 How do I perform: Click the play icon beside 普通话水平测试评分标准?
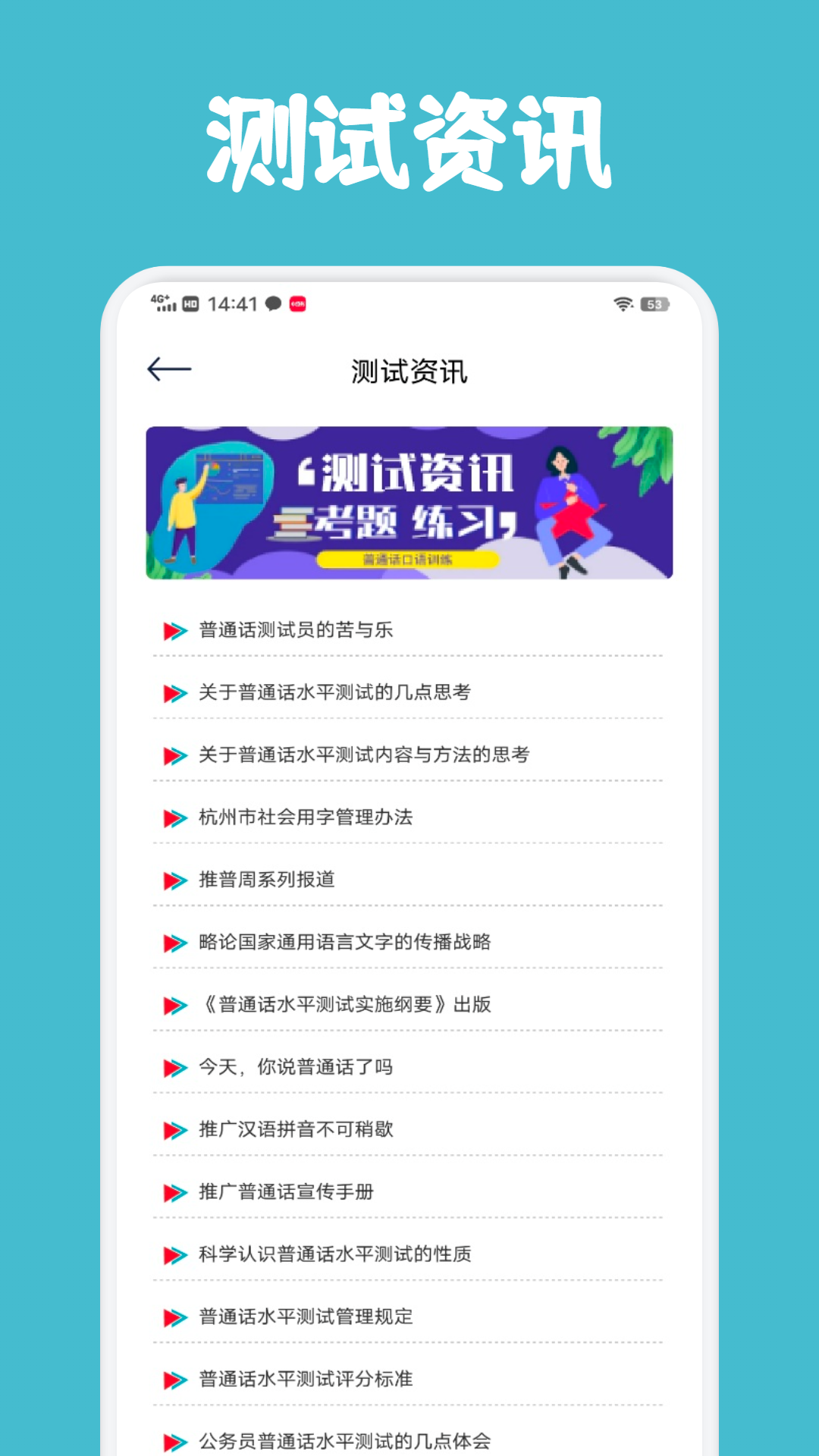coord(174,1380)
